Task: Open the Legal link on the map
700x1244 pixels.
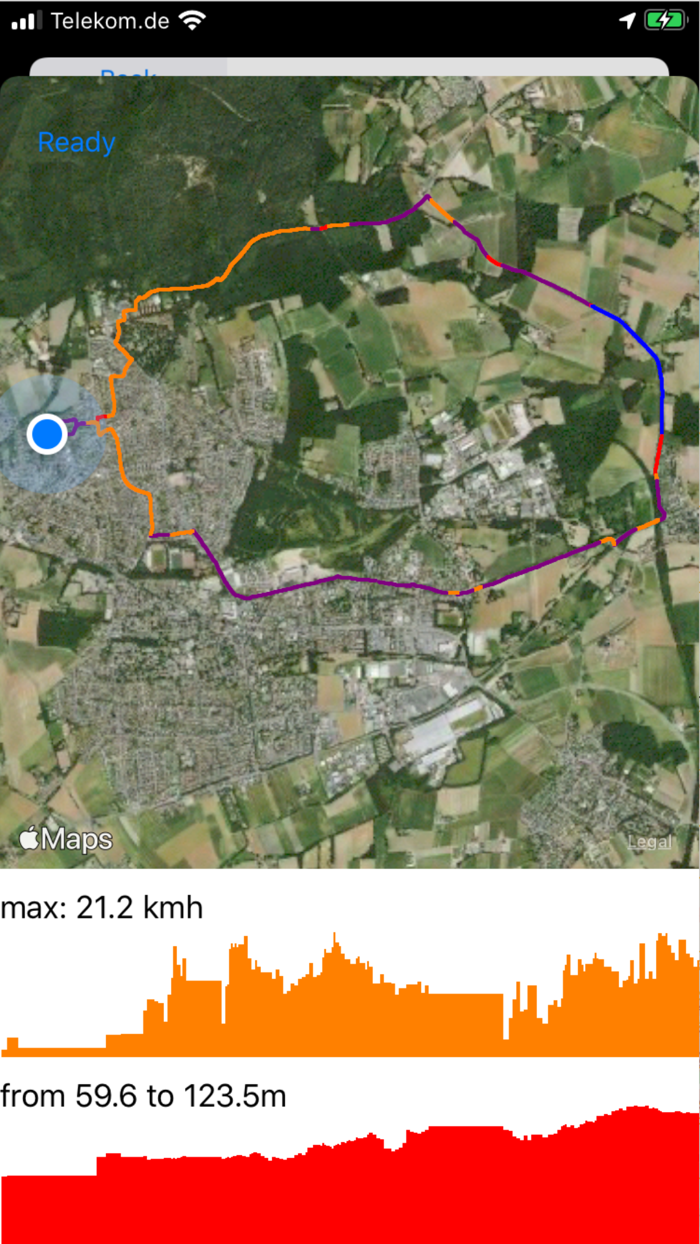Action: (649, 842)
